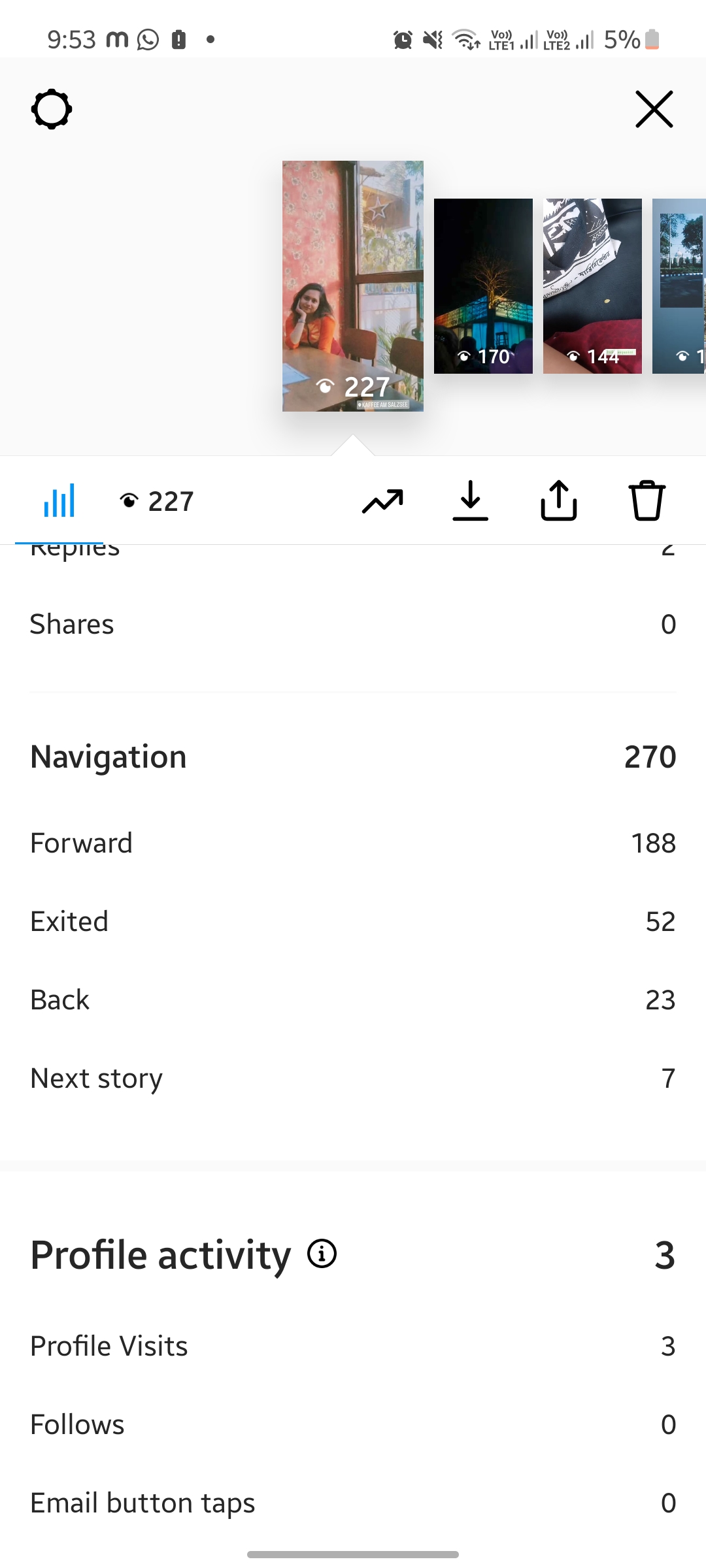Viewport: 706px width, 1568px height.
Task: Select the 227-views cafe story thumbnail
Action: [x=352, y=286]
